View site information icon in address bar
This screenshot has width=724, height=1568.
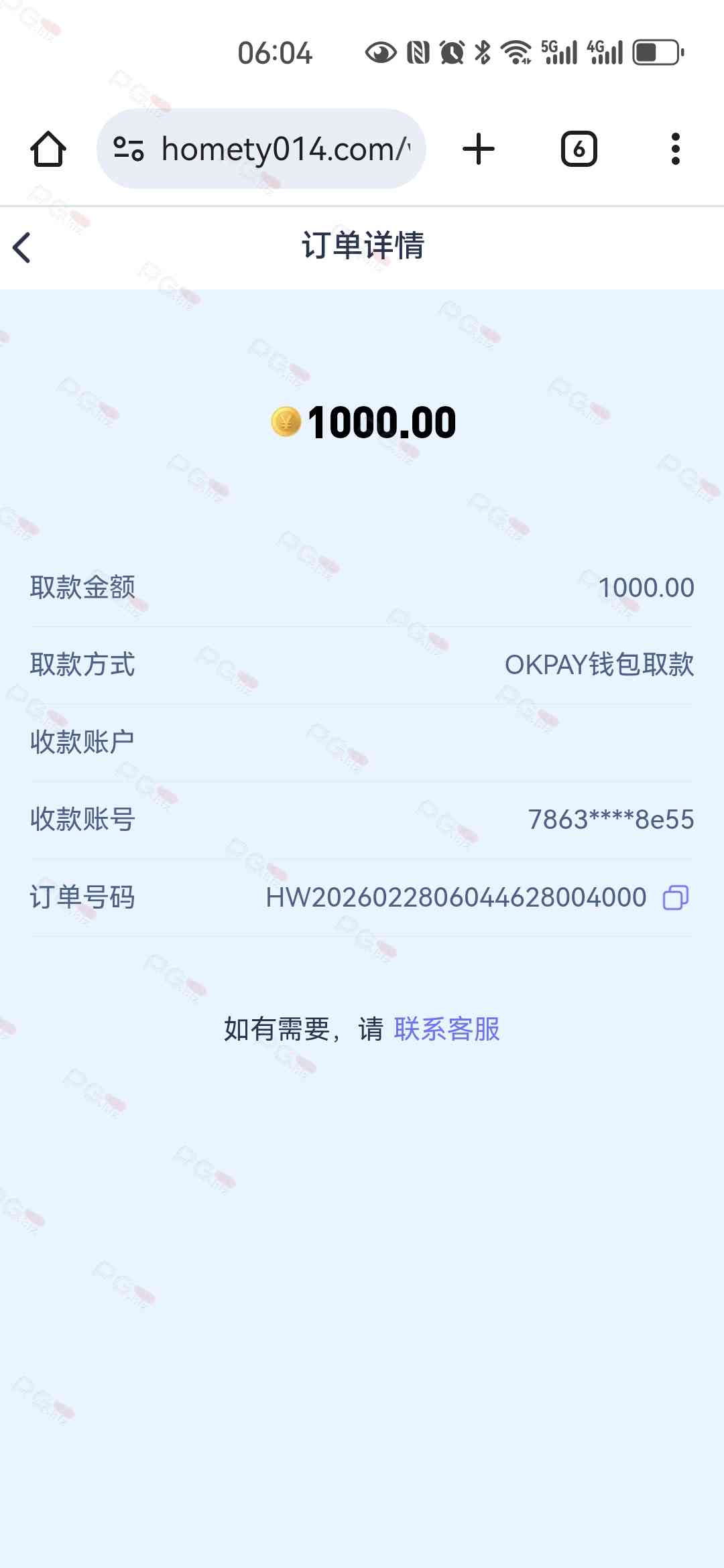coord(128,149)
